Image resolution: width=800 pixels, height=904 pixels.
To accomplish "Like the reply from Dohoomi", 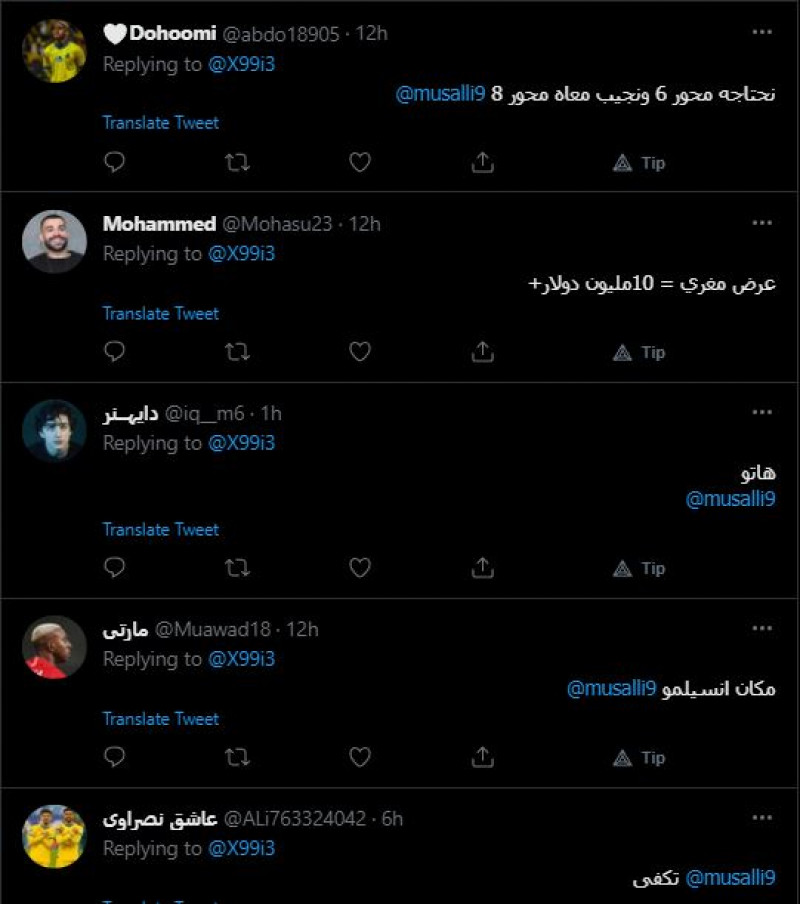I will (360, 162).
